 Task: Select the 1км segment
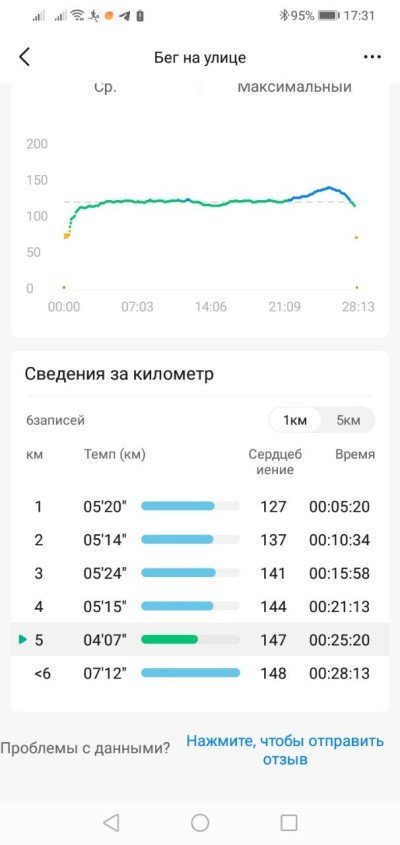[295, 420]
